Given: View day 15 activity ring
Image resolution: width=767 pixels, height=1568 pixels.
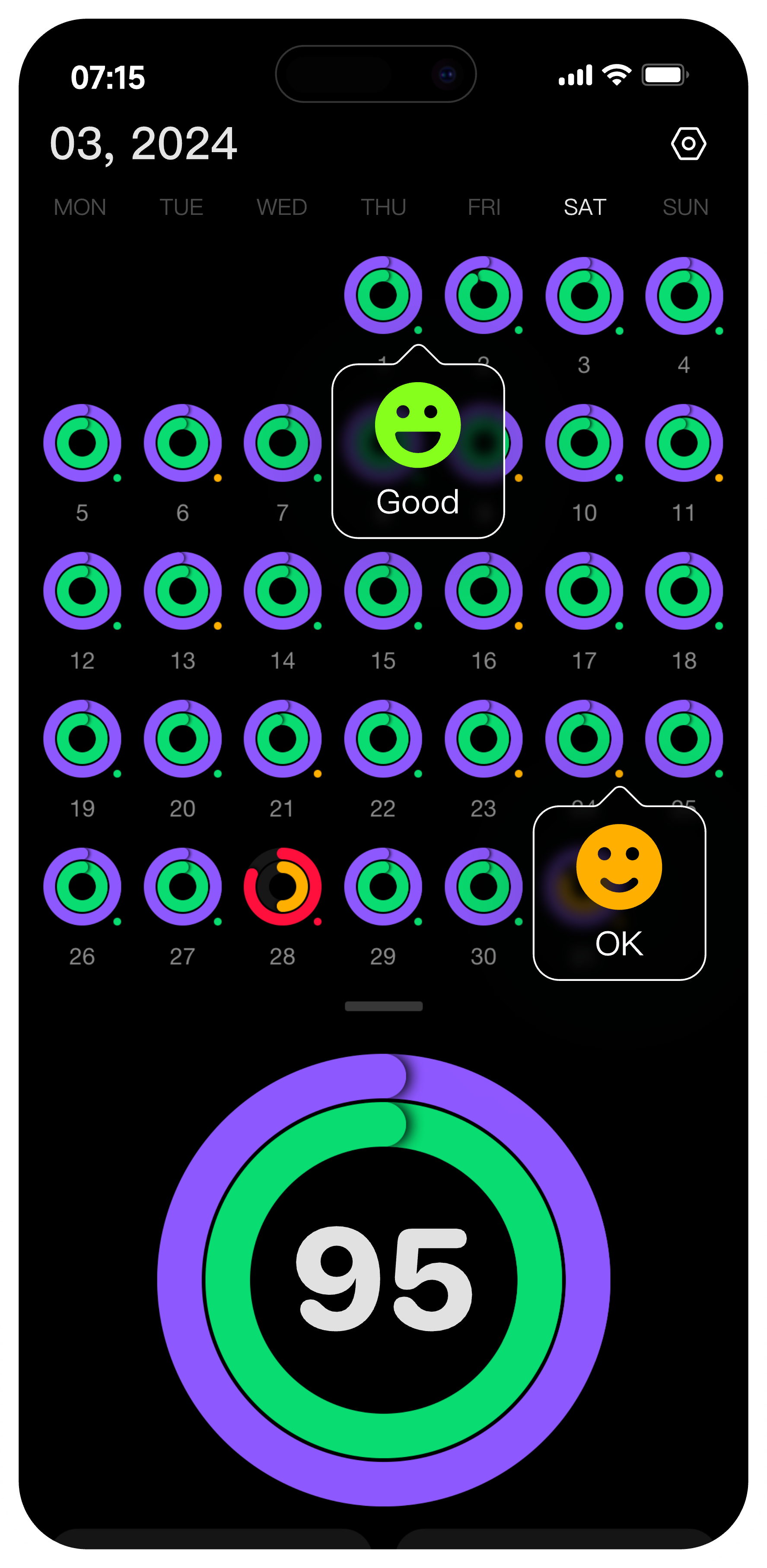Looking at the screenshot, I should pos(382,591).
